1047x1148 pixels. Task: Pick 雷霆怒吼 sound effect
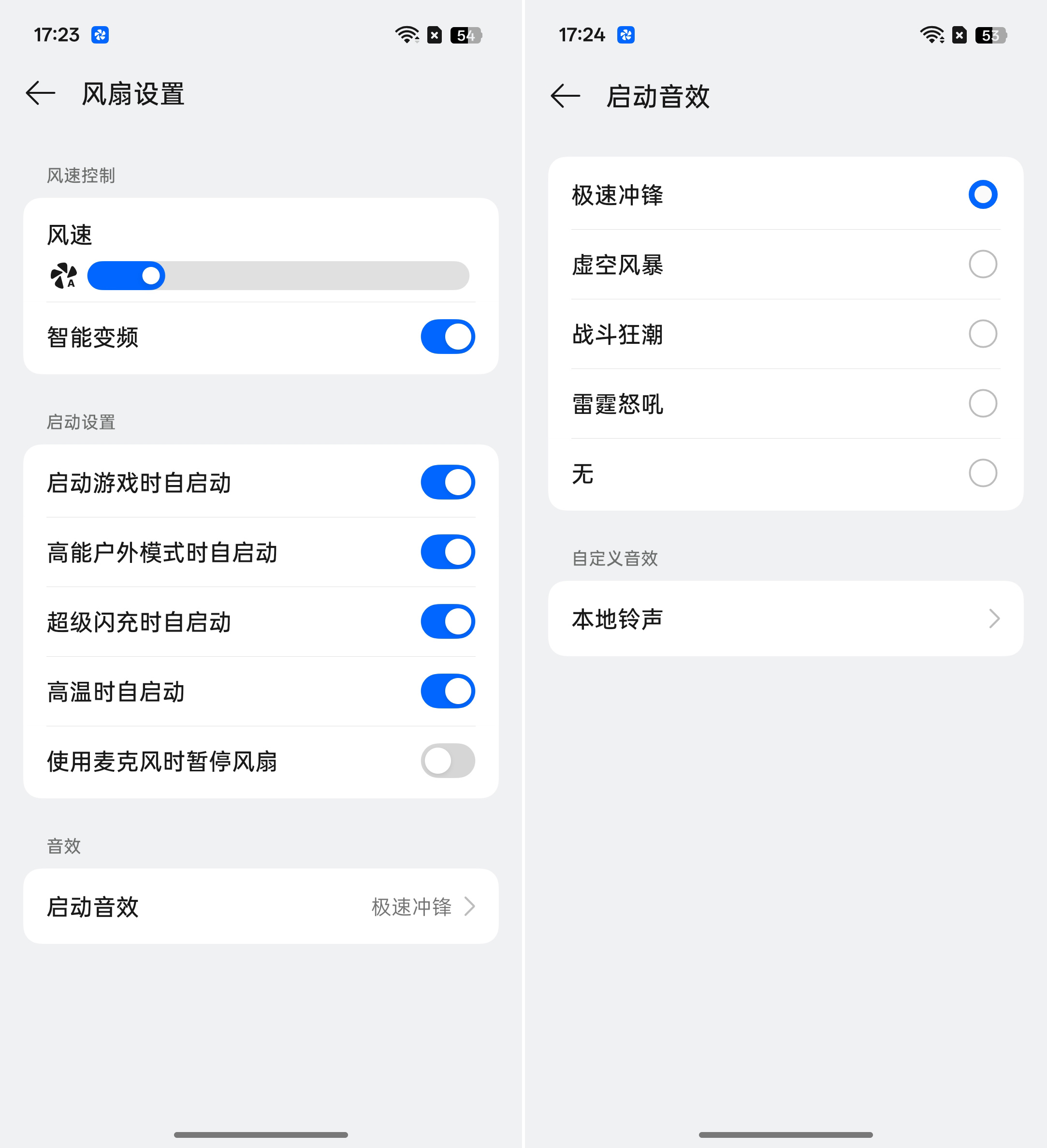click(x=982, y=403)
